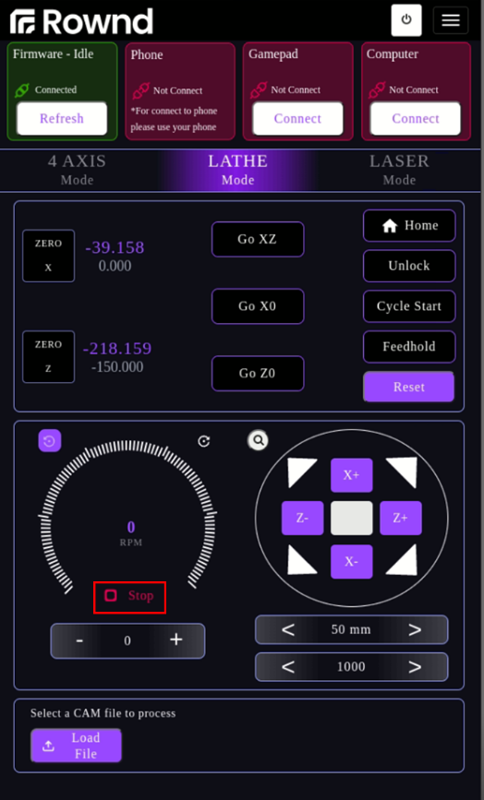Tap Feedhold
484x800 pixels.
(409, 346)
